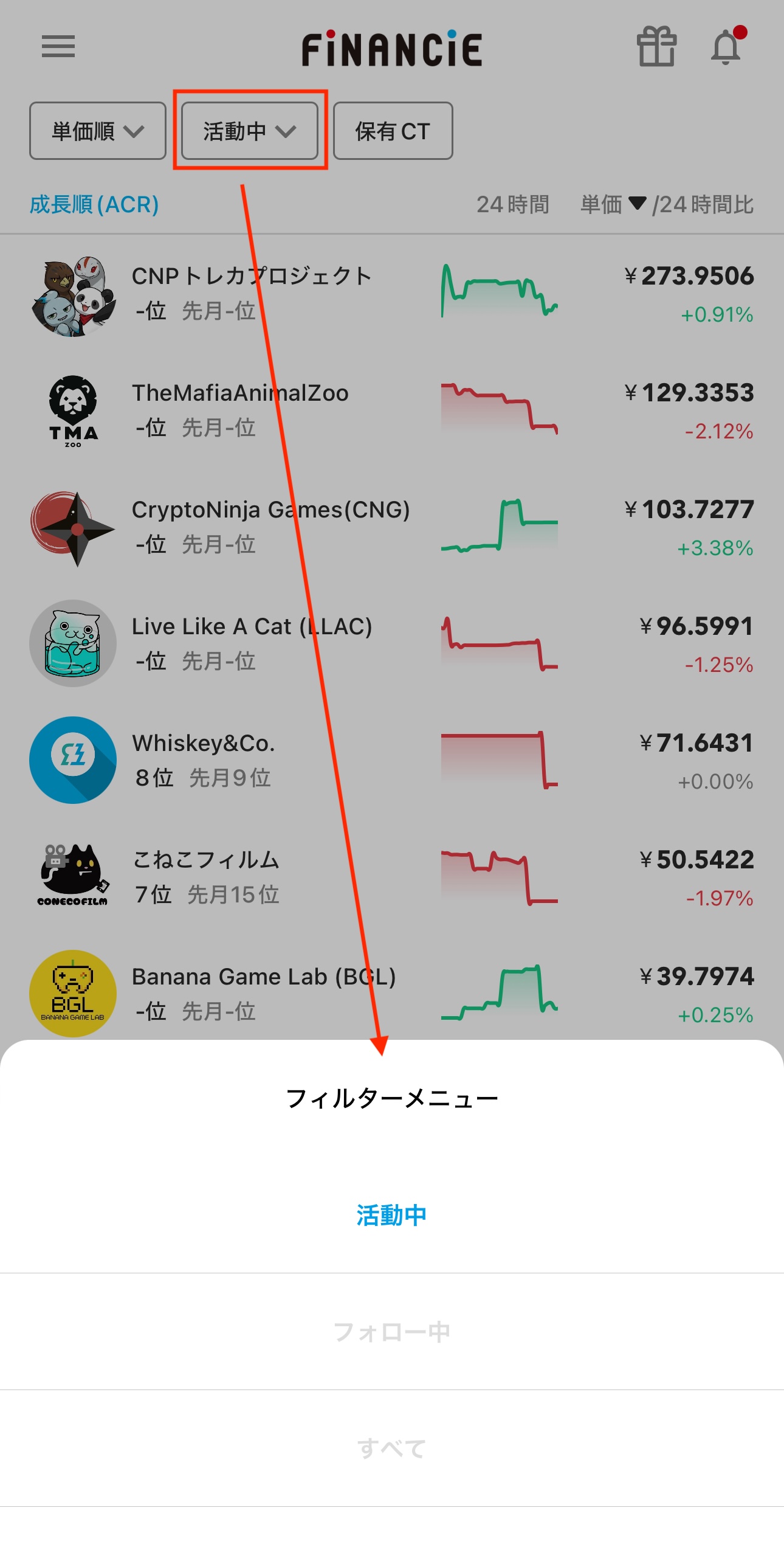Expand the 単価順 sort dropdown

point(98,131)
